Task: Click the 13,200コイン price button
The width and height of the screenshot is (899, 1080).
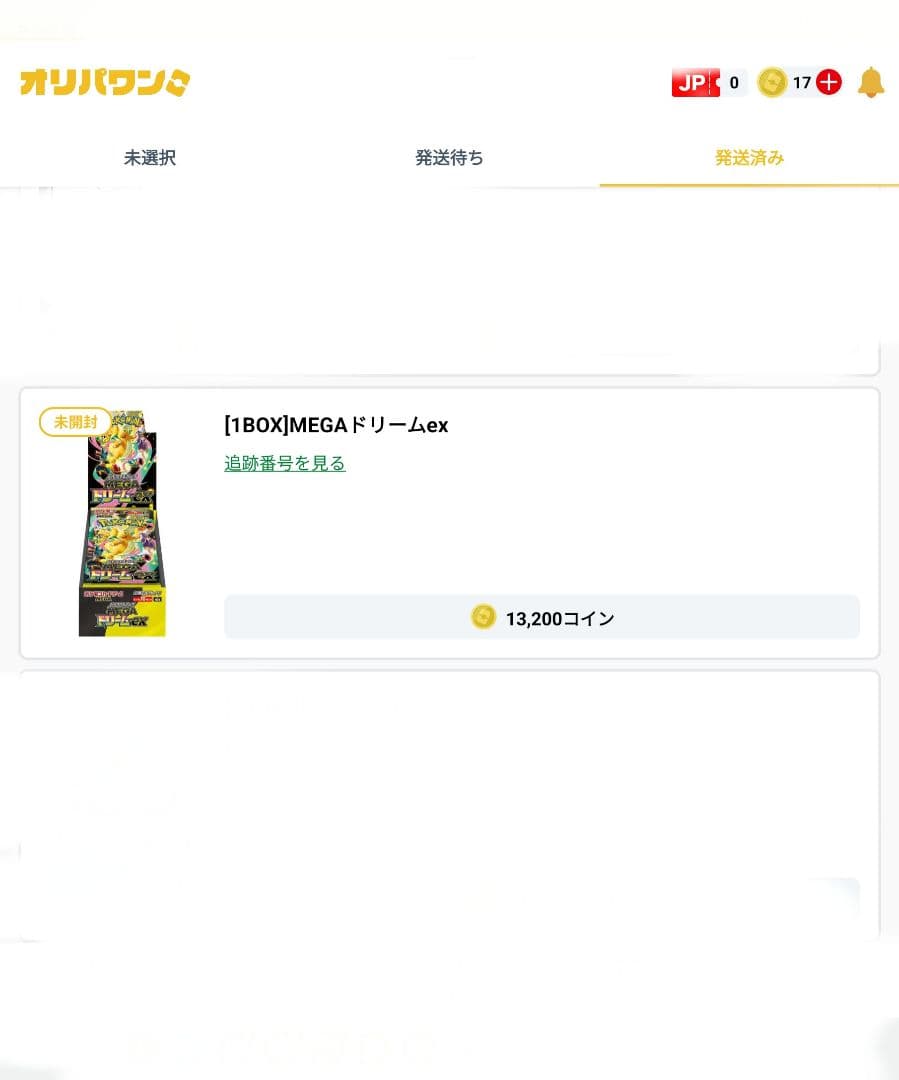Action: click(542, 617)
